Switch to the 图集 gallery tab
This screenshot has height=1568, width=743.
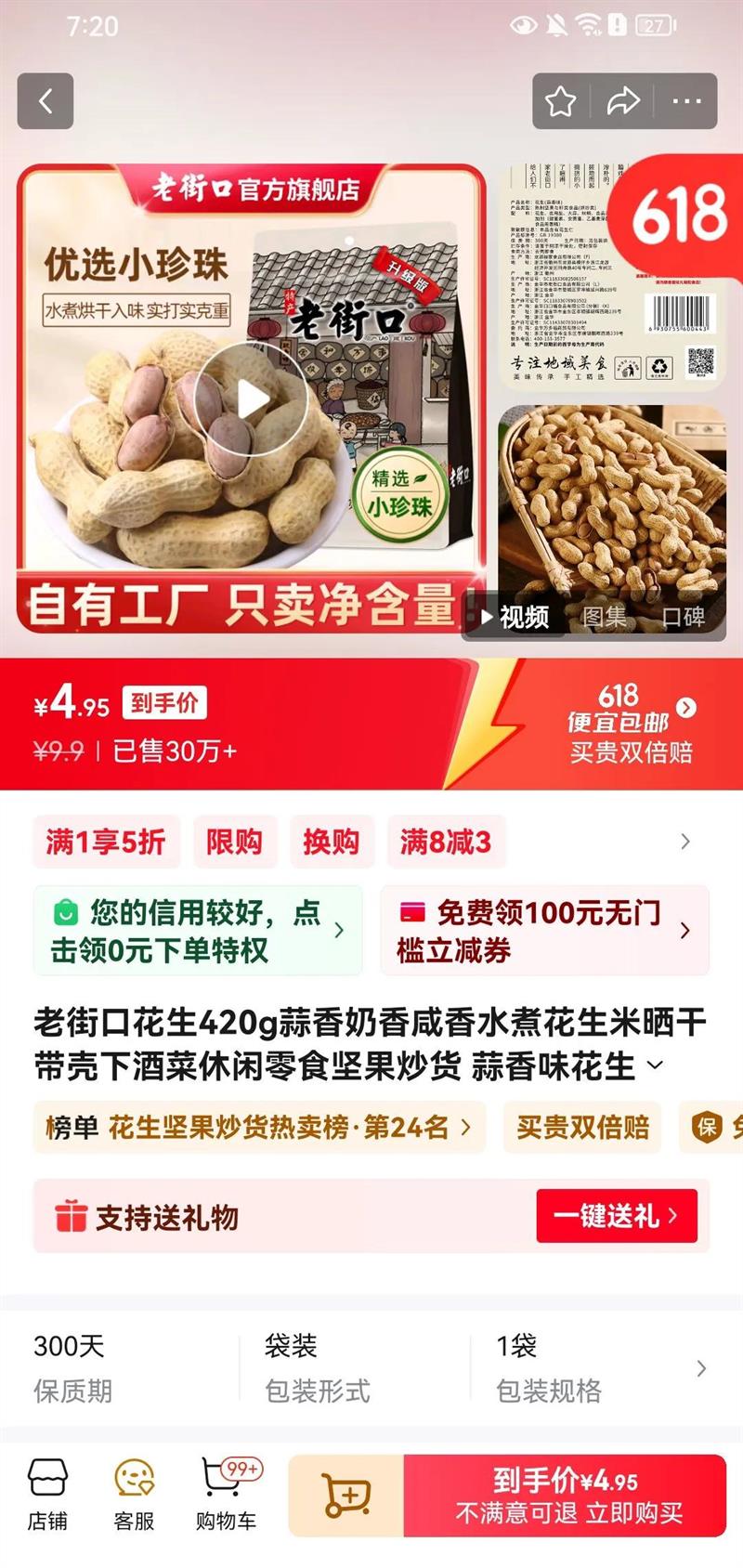point(604,617)
